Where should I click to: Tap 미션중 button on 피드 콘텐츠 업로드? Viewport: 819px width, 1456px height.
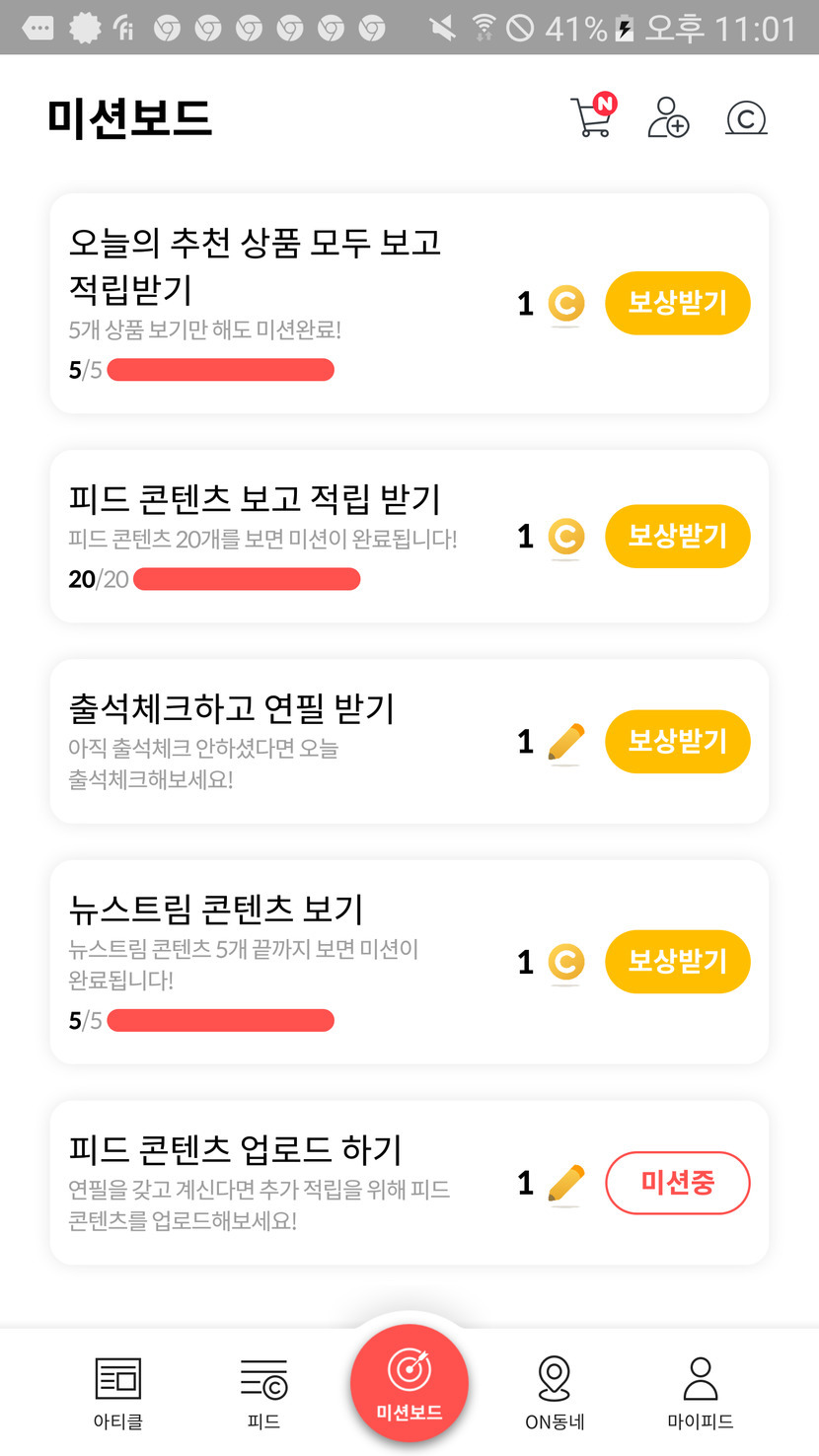(x=677, y=1183)
